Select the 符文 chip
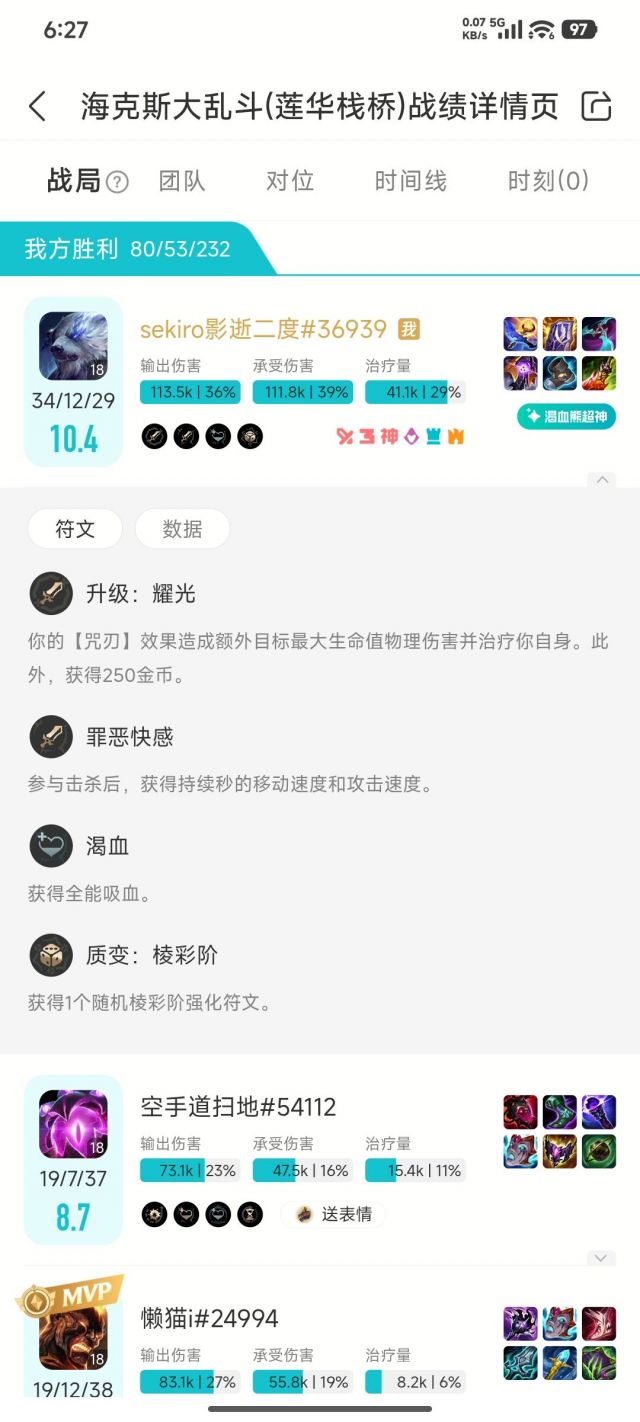 point(75,529)
